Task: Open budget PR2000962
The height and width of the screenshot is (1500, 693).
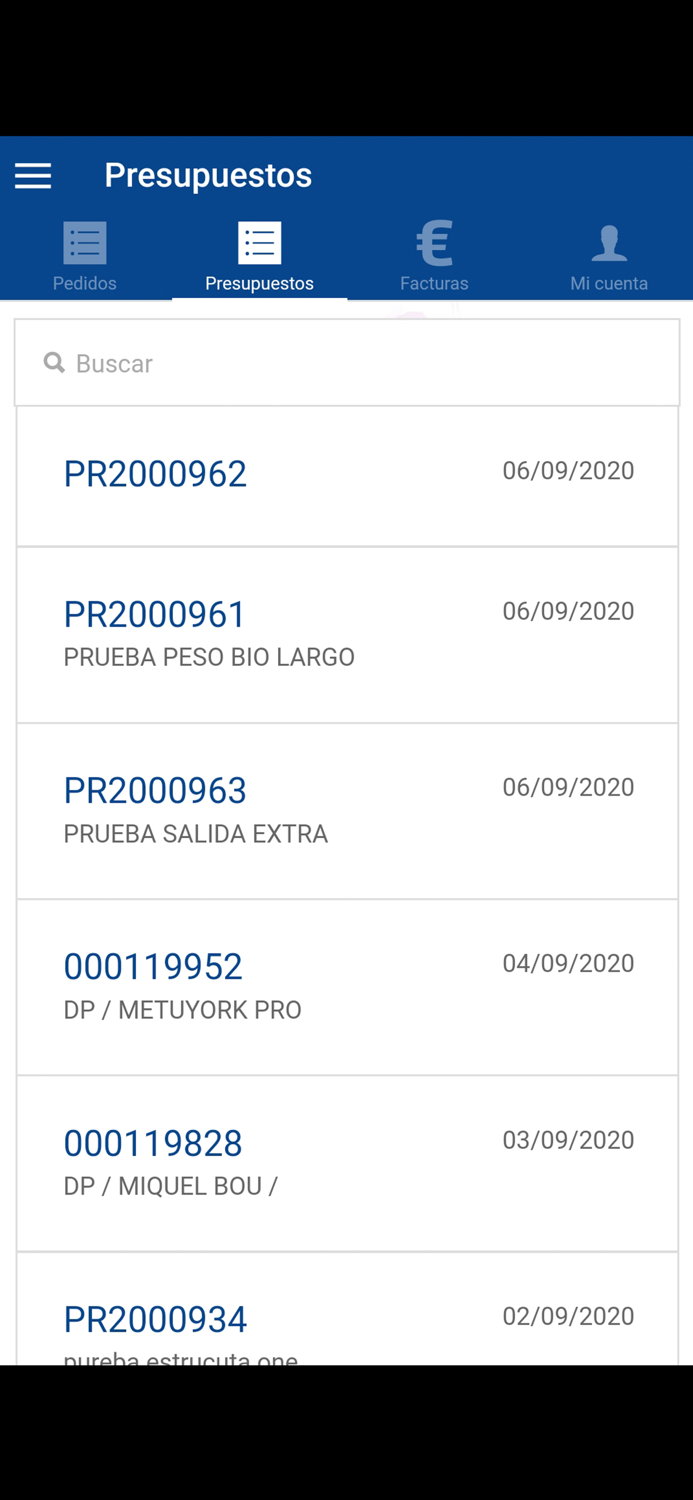Action: tap(347, 476)
